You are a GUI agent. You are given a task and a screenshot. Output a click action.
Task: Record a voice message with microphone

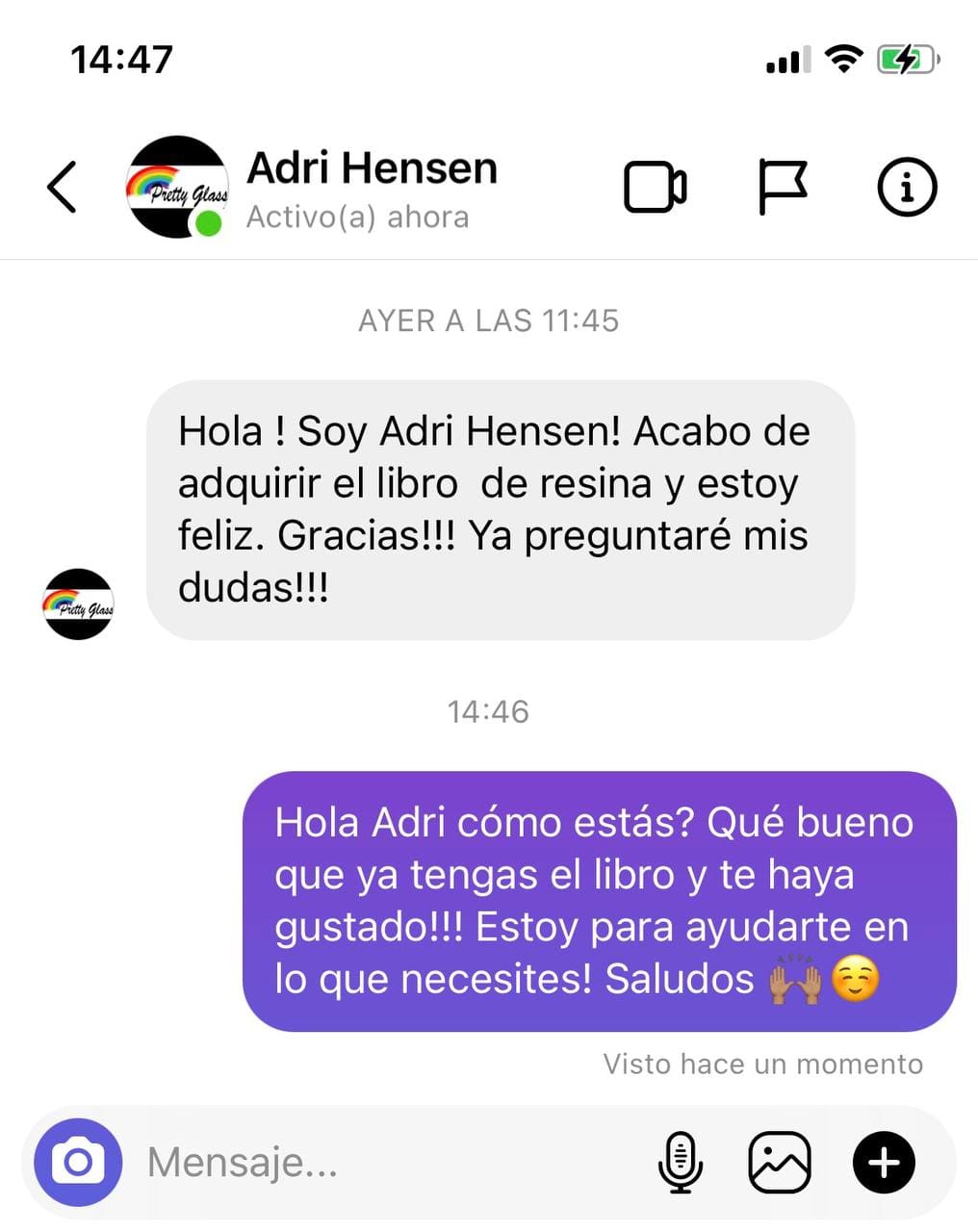[x=680, y=1163]
